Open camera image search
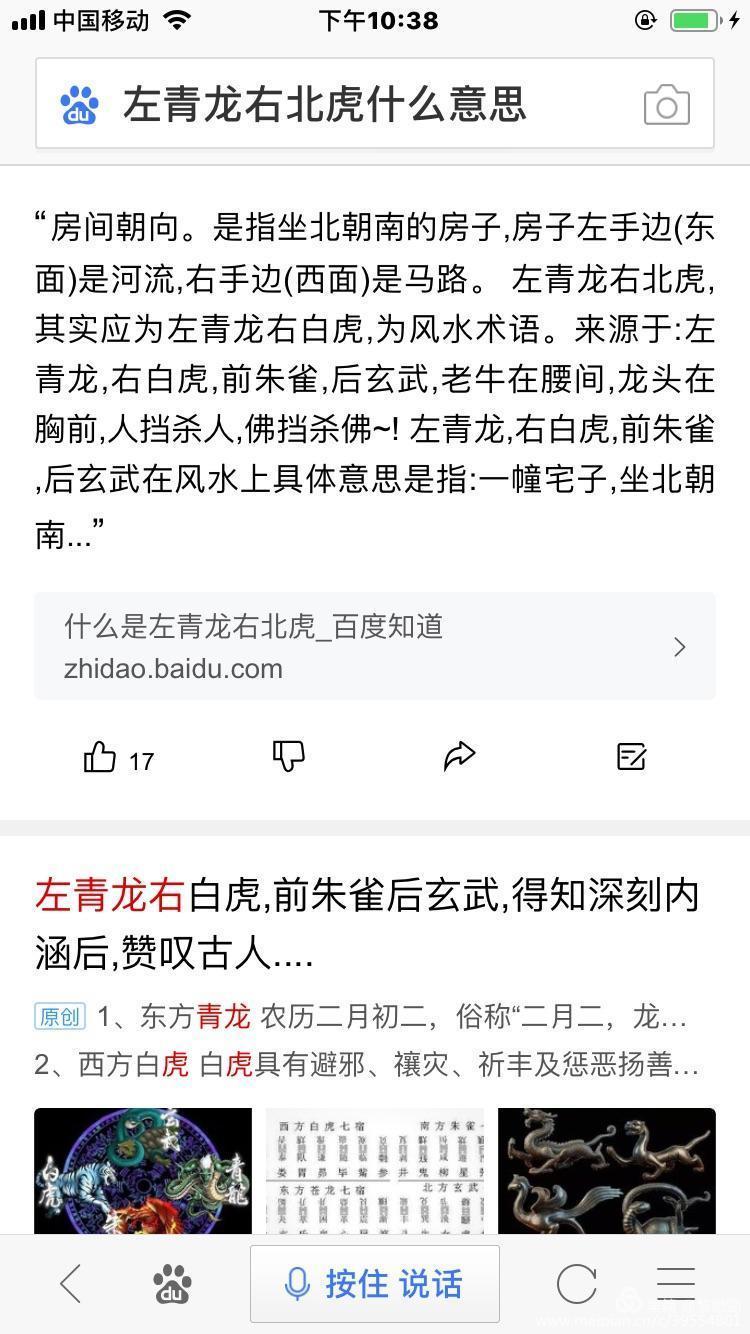This screenshot has height=1334, width=750. [667, 105]
